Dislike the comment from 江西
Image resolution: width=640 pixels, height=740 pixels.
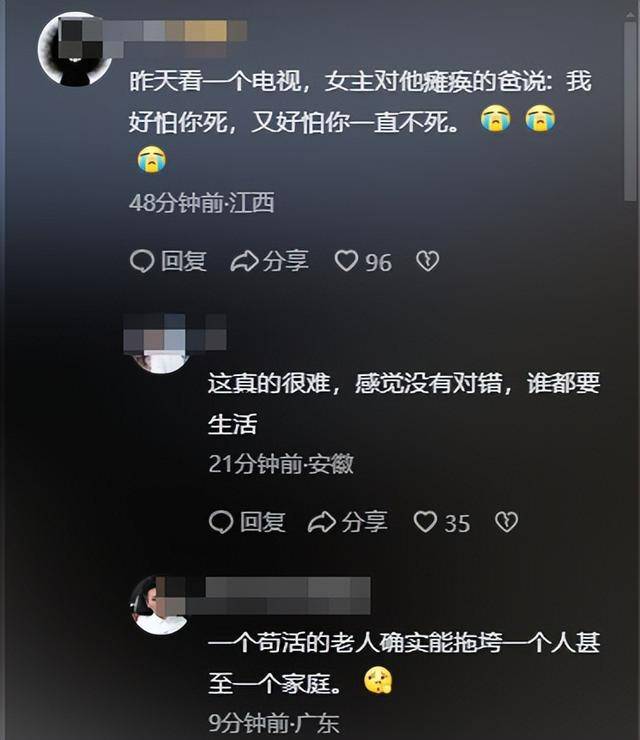coord(427,261)
